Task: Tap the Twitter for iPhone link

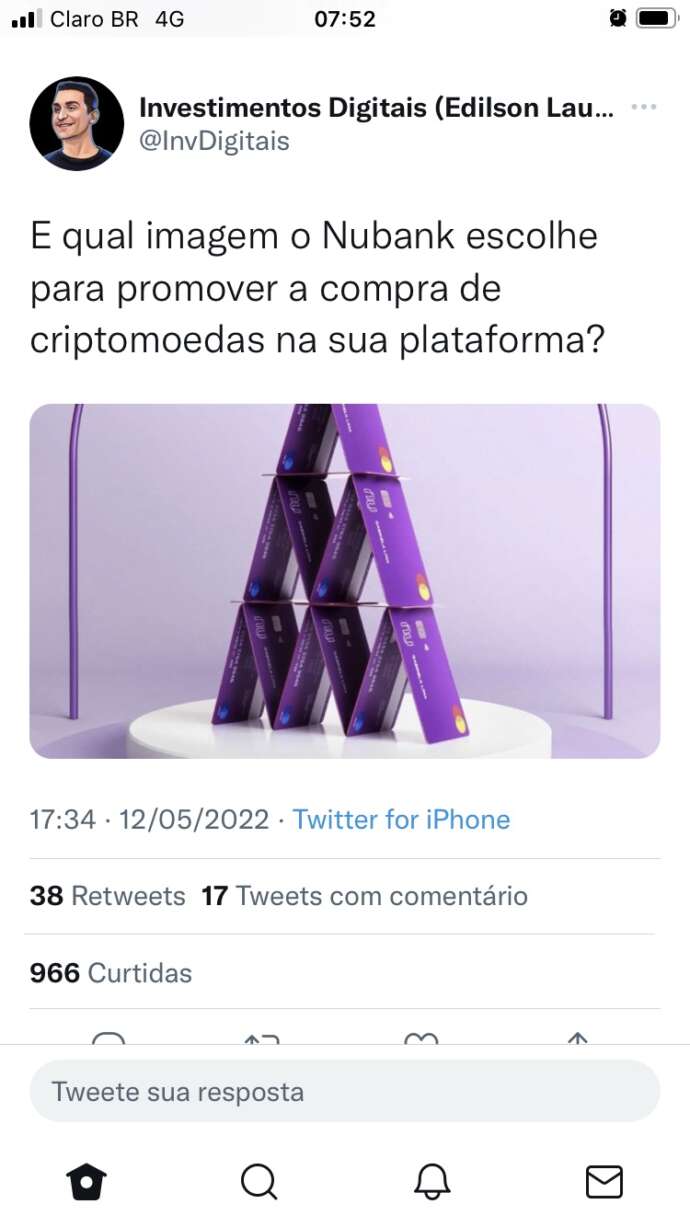Action: (401, 820)
